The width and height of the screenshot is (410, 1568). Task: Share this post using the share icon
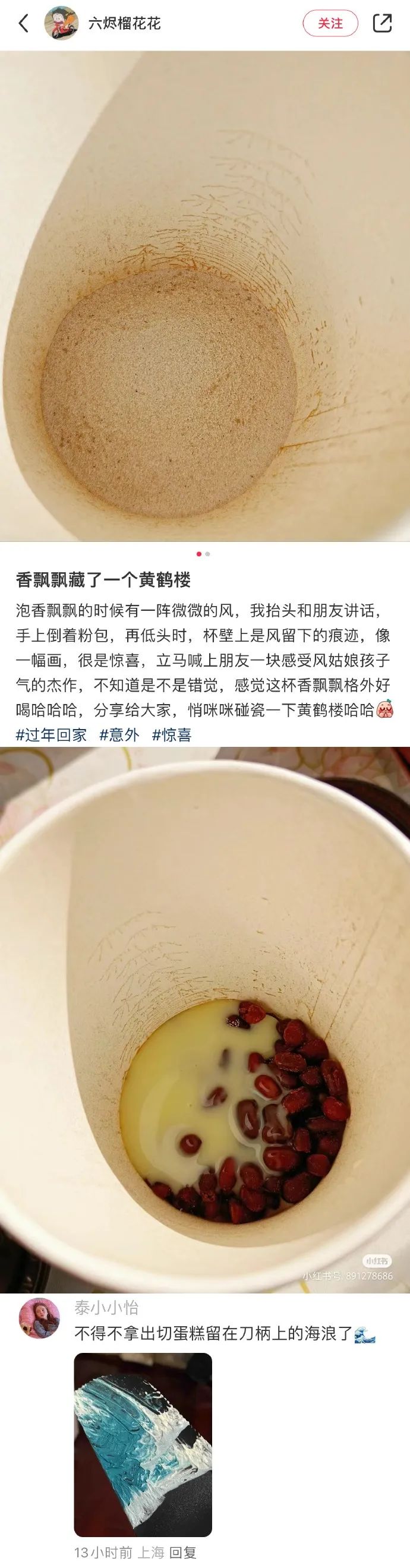tap(381, 23)
